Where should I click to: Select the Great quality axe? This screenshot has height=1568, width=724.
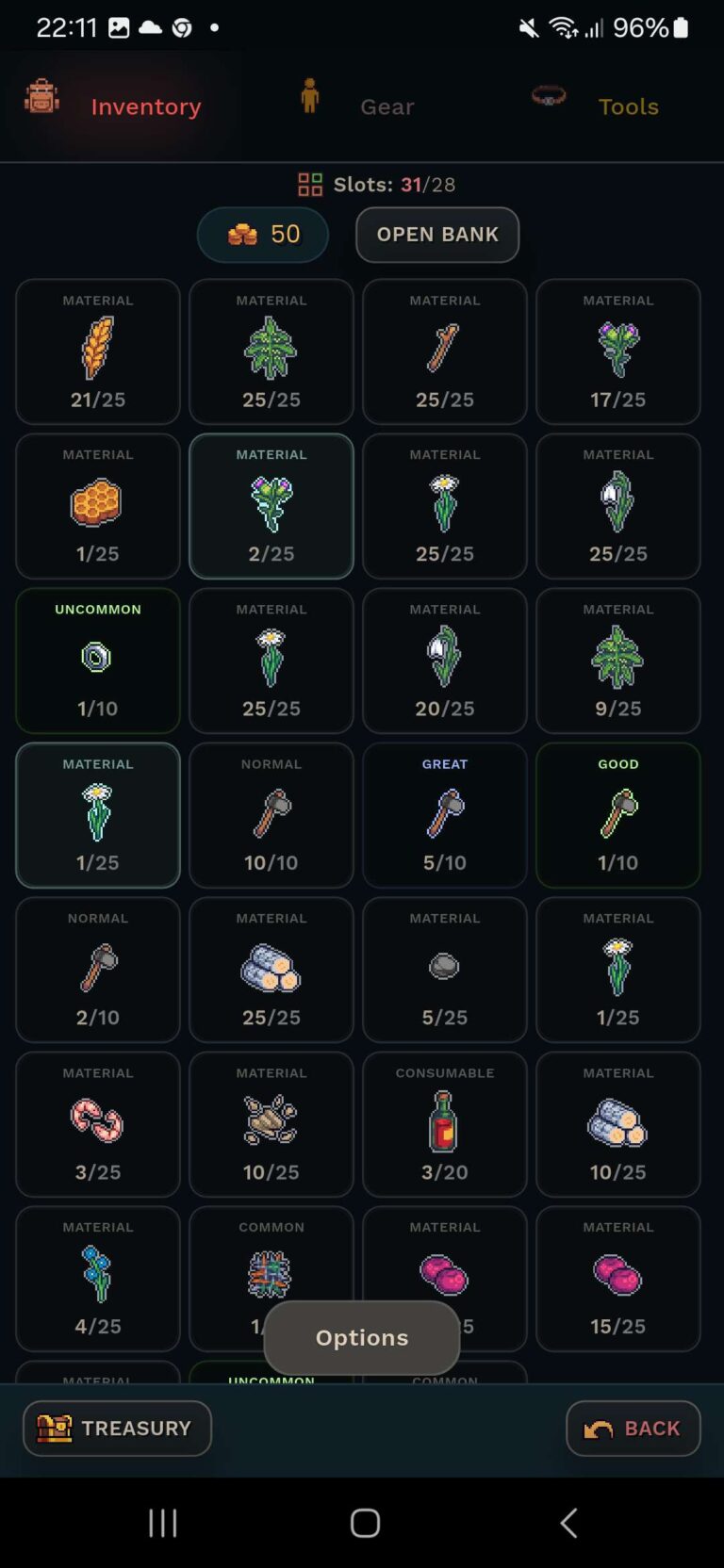click(445, 815)
